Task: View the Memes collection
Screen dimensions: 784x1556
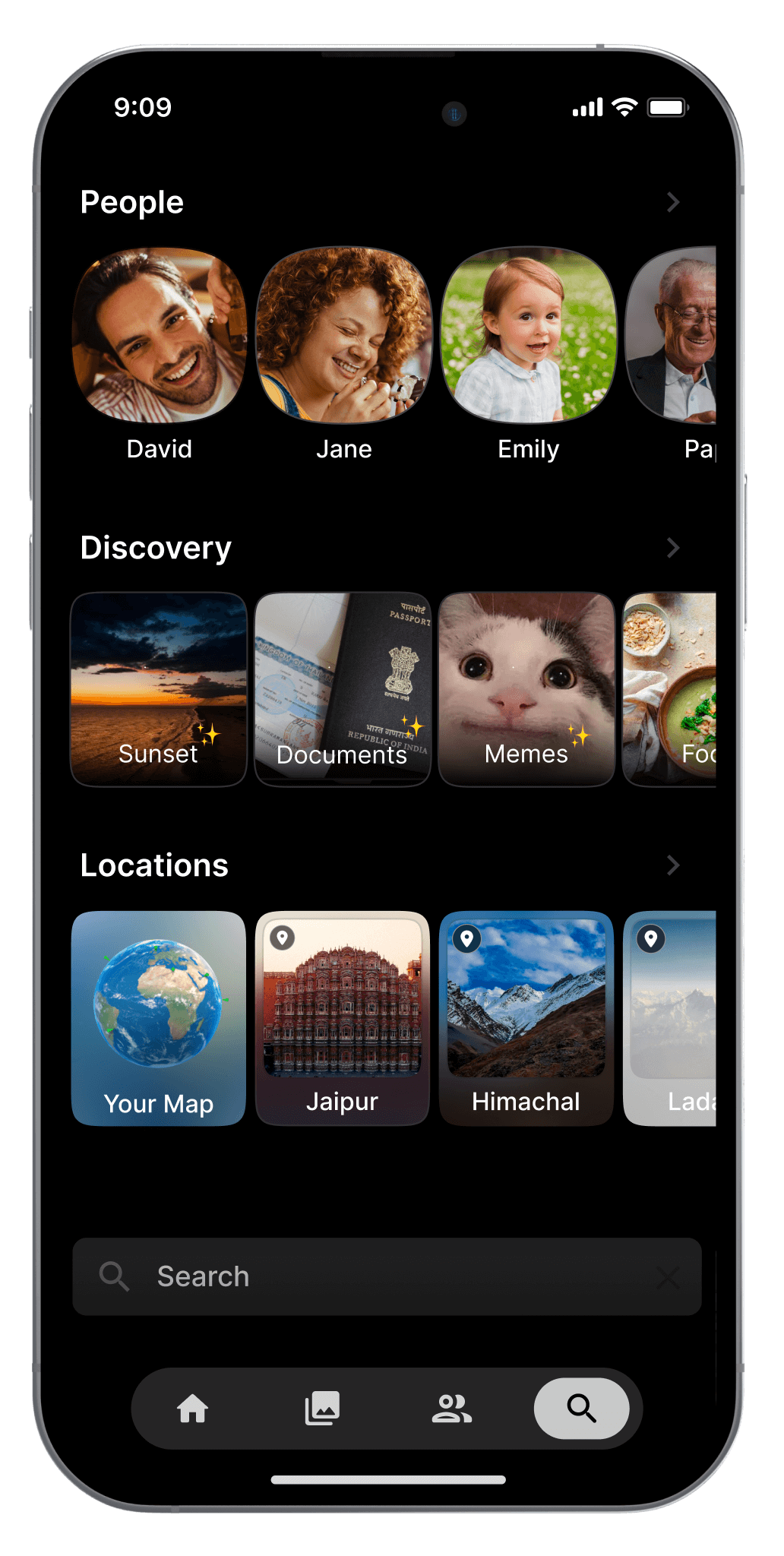Action: pyautogui.click(x=526, y=689)
